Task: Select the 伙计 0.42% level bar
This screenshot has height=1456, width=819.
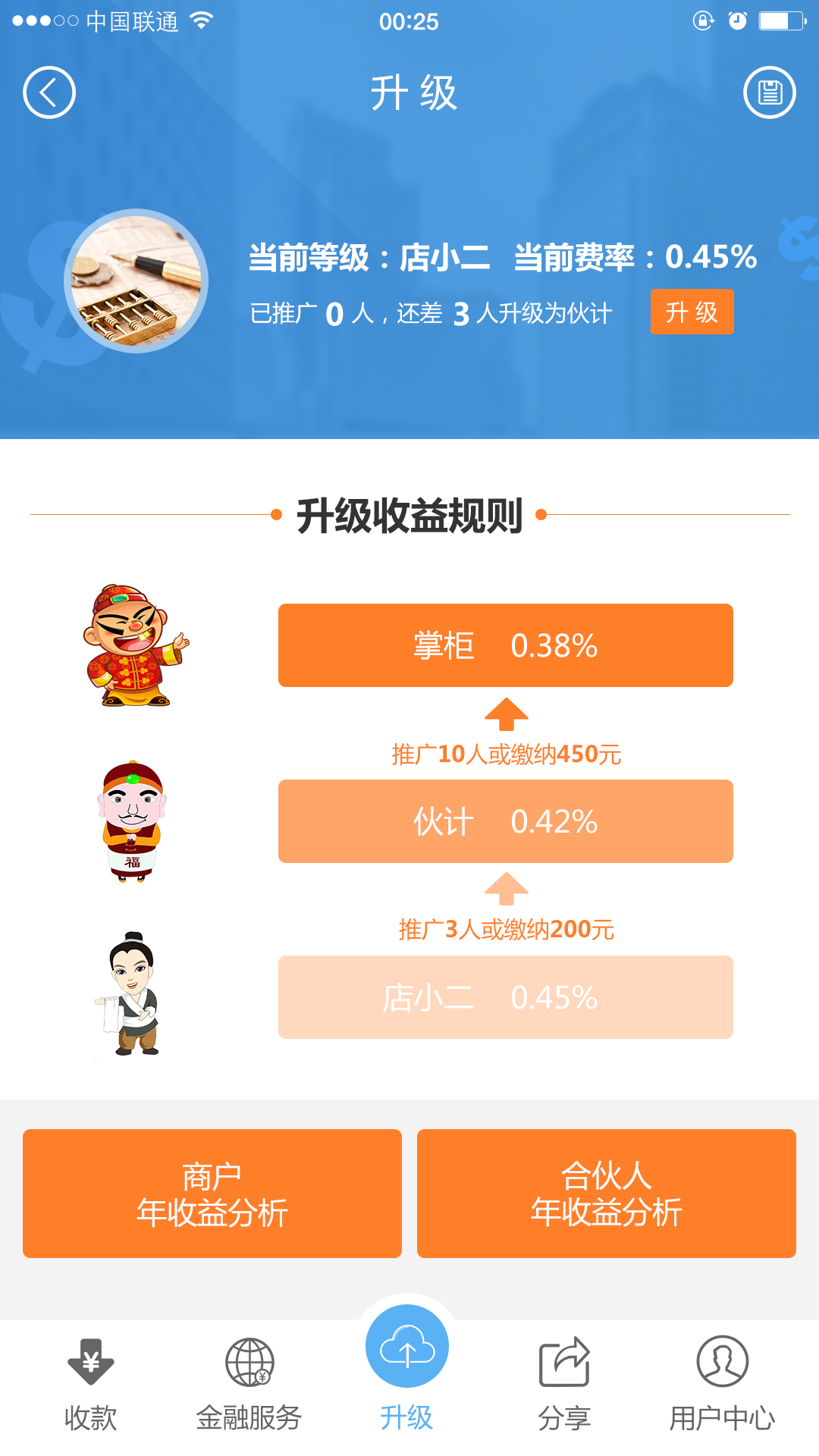Action: [x=505, y=821]
